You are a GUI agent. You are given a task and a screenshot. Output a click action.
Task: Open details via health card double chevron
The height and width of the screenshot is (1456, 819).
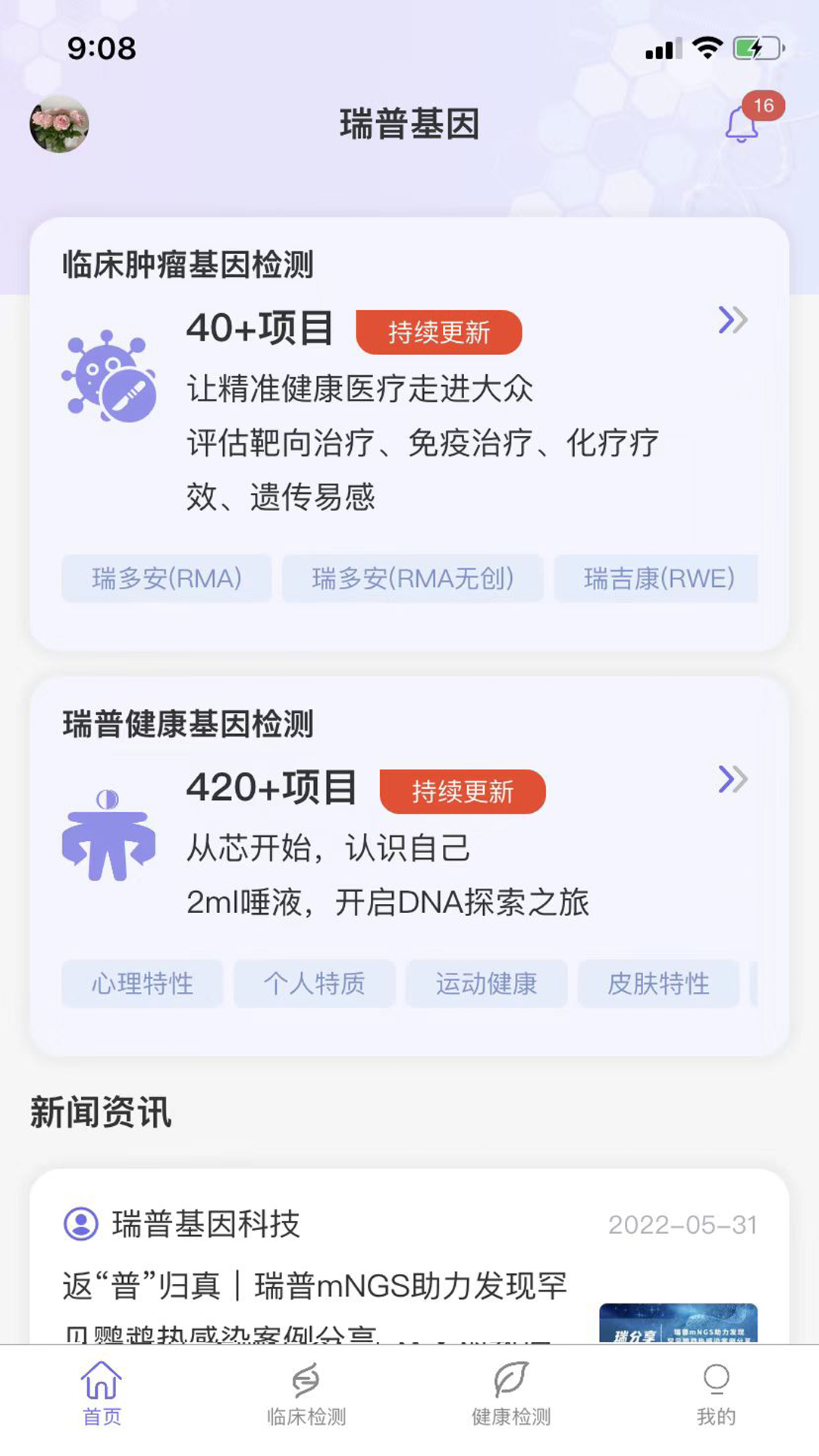pos(733,779)
